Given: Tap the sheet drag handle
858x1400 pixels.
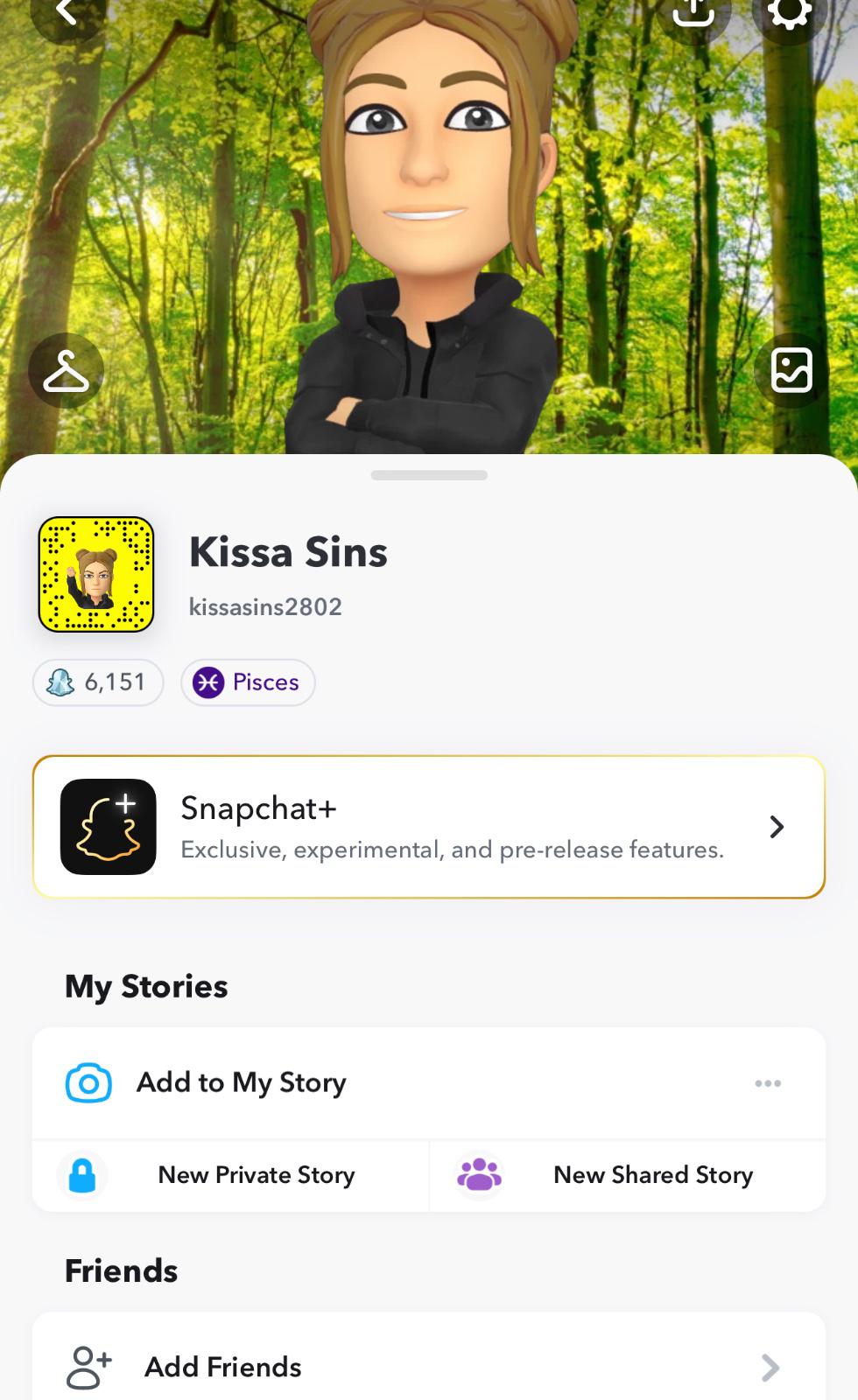Looking at the screenshot, I should pos(429,475).
